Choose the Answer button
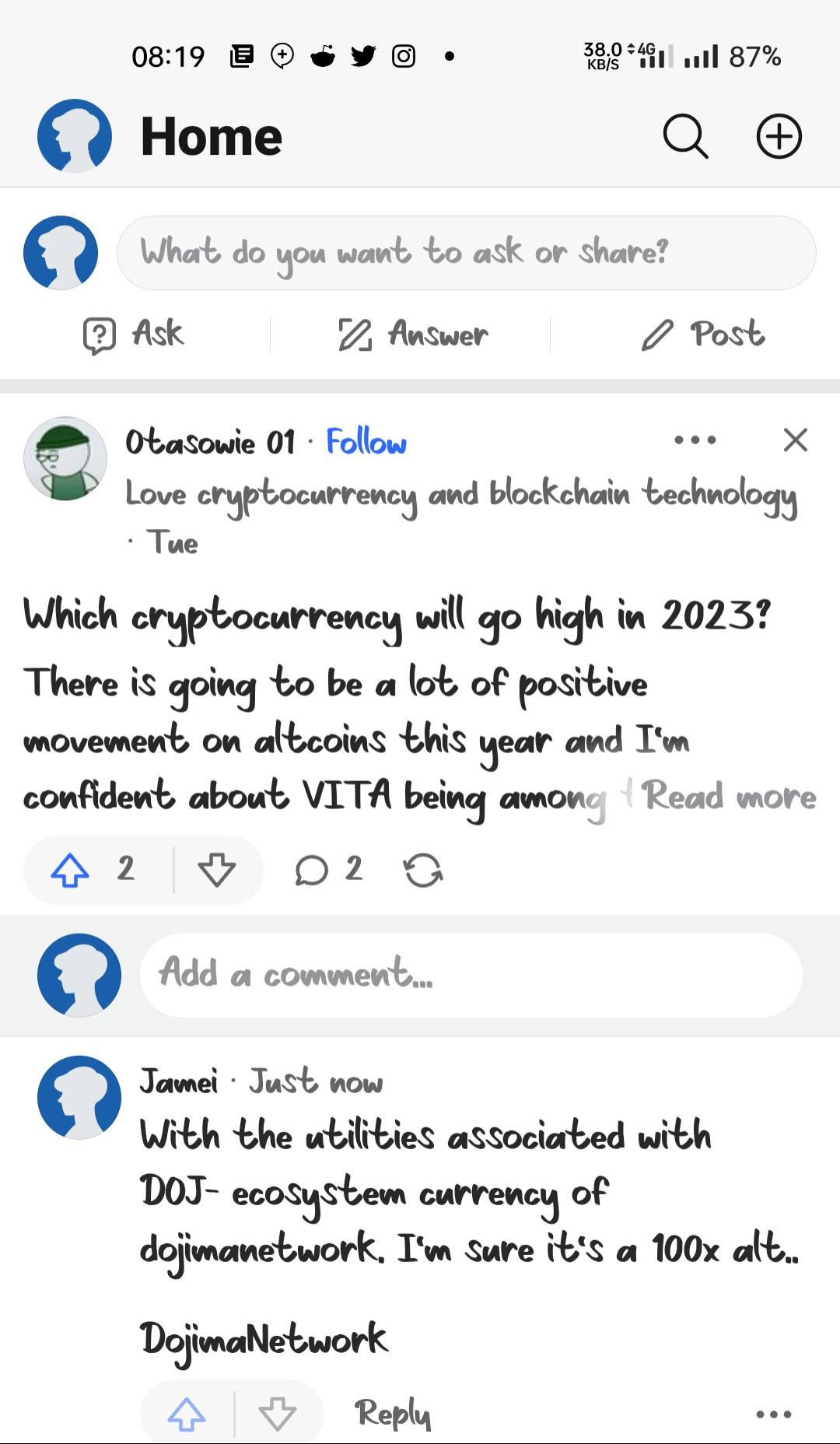This screenshot has width=840, height=1444. (x=413, y=335)
